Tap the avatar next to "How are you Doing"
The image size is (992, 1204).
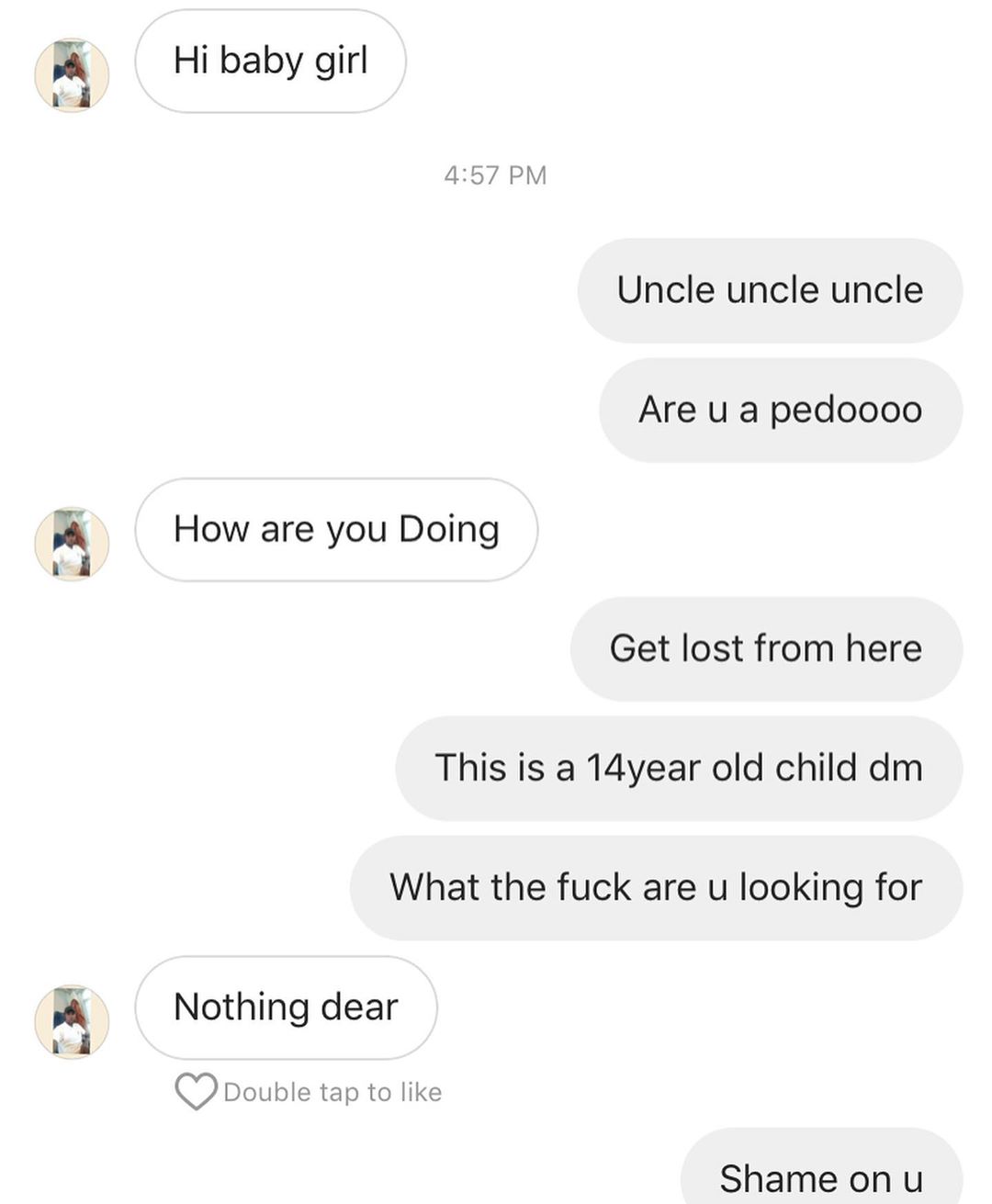coord(72,544)
